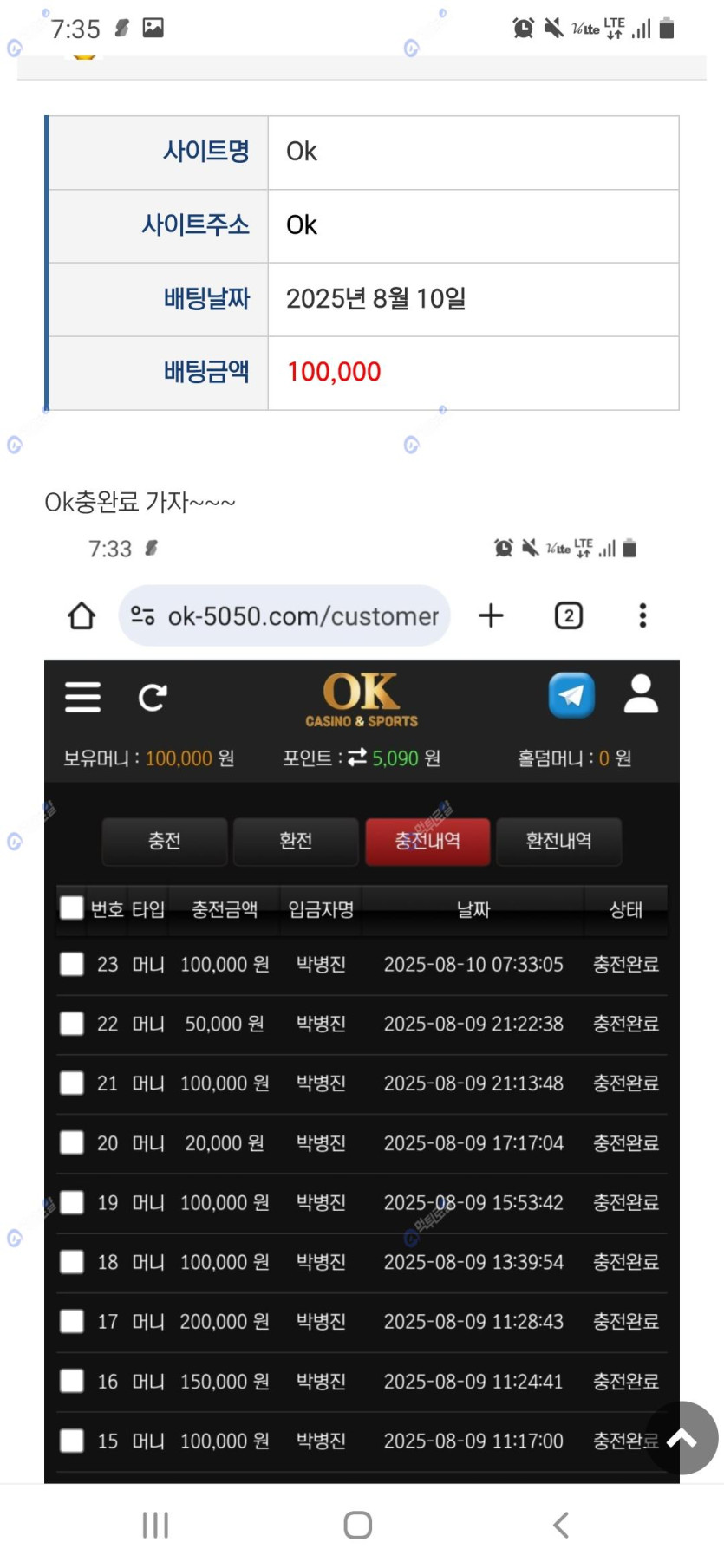The image size is (724, 1568).
Task: Open the recent apps view
Action: 156,1525
